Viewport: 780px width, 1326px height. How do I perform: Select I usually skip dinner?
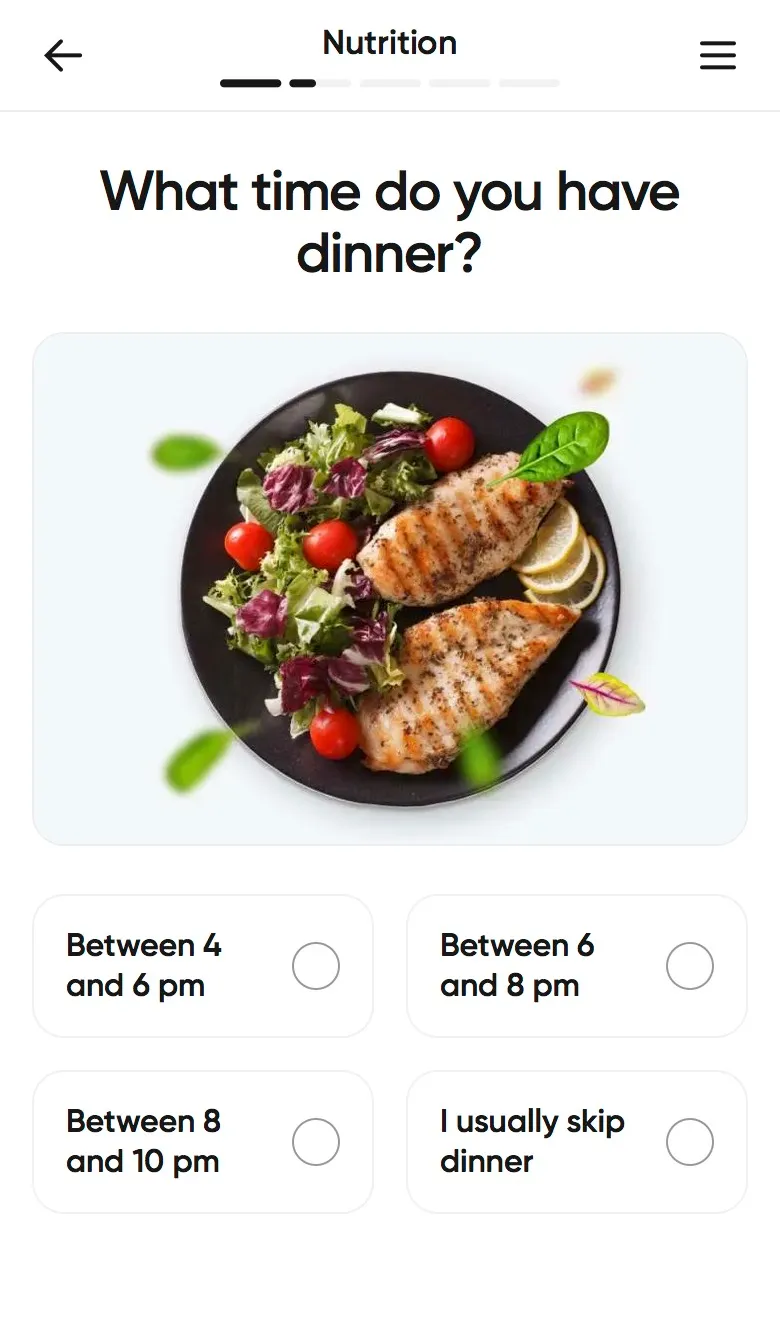[x=577, y=1142]
